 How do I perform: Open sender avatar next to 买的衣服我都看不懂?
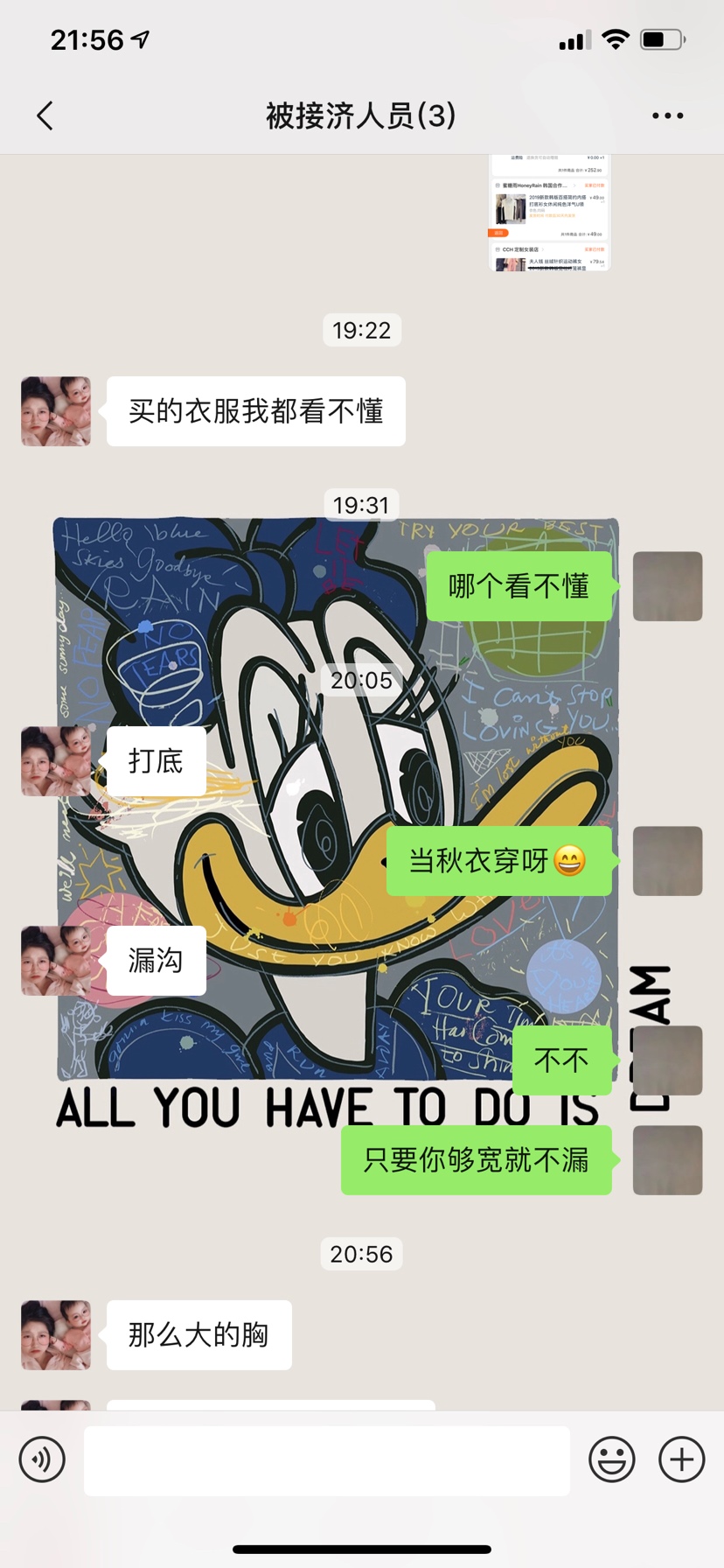point(56,411)
